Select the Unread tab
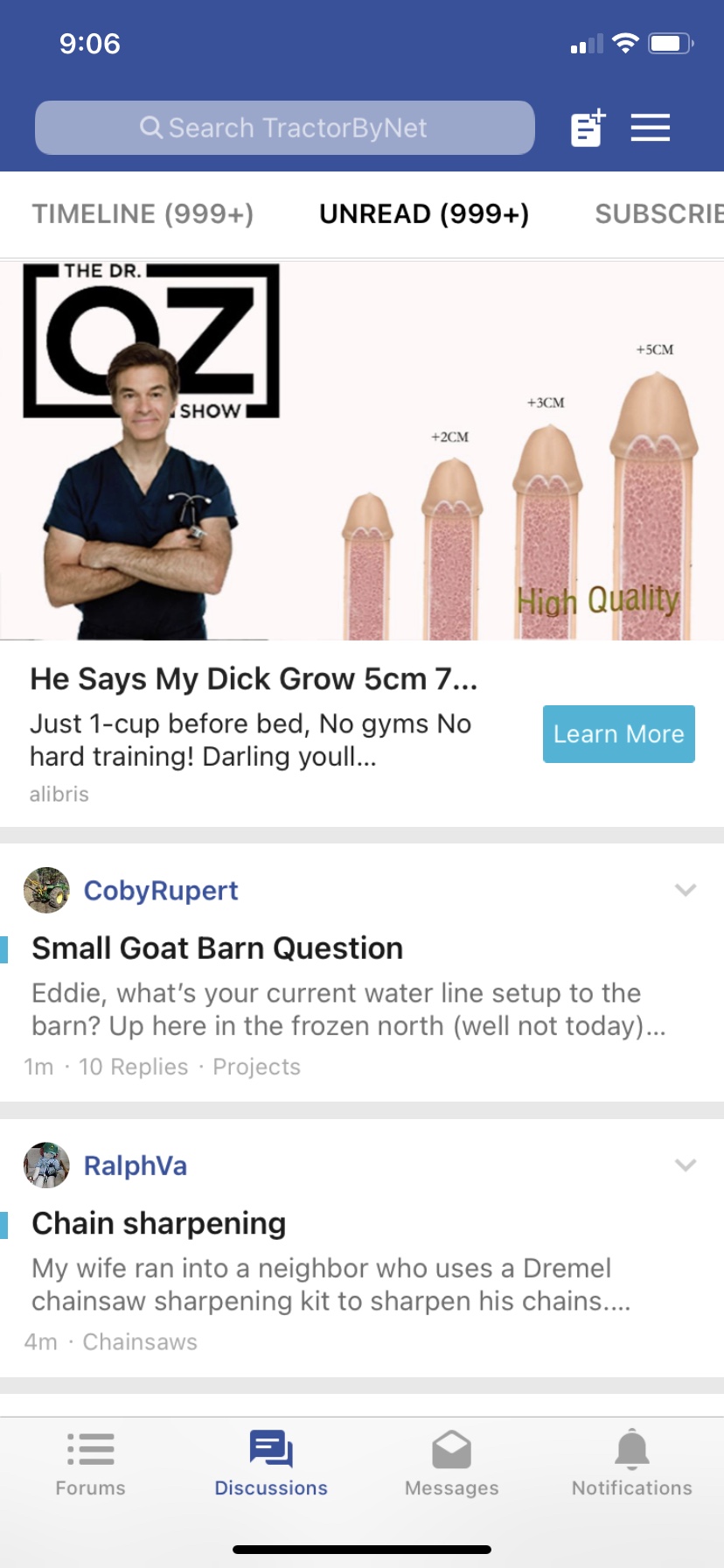Viewport: 724px width, 1568px height. pyautogui.click(x=424, y=213)
